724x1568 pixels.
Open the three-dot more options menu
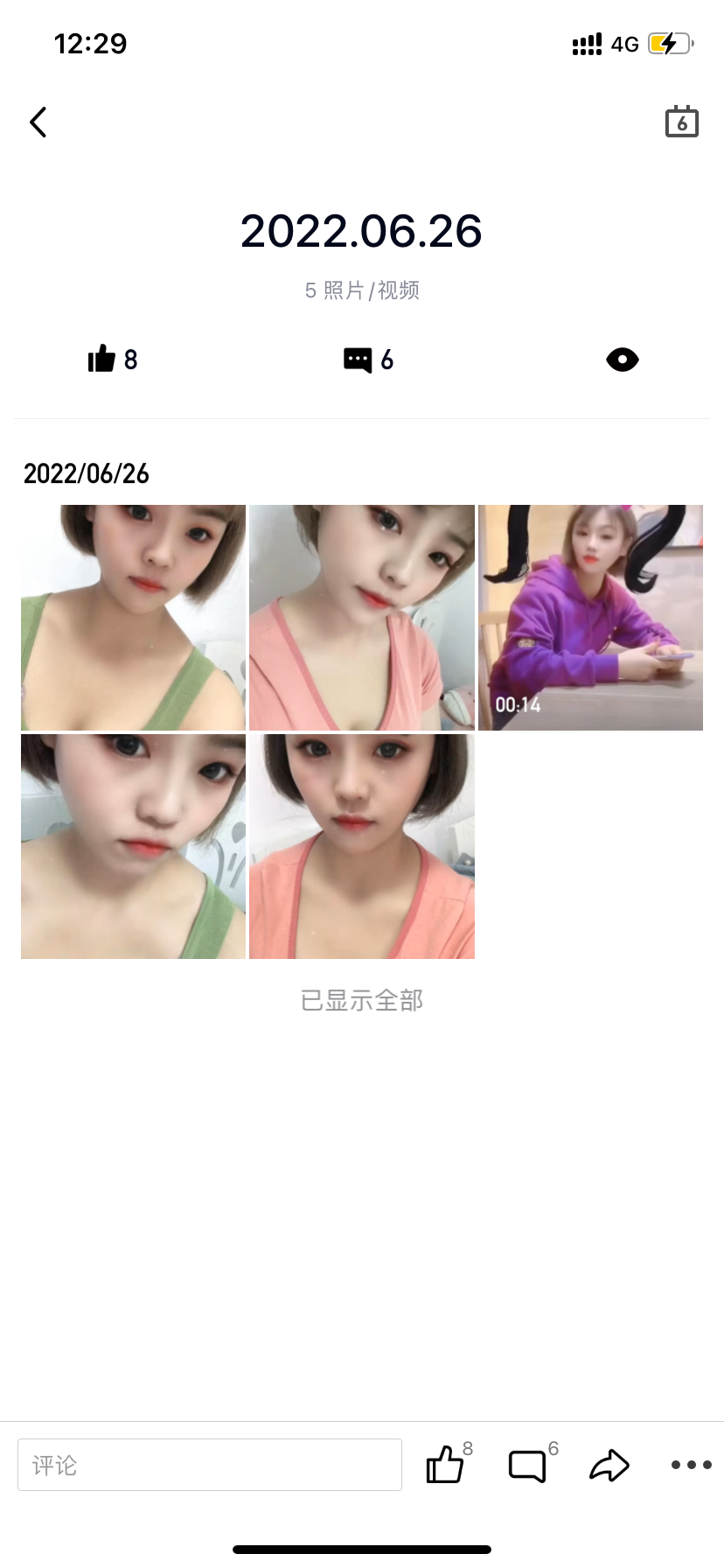pos(691,1465)
